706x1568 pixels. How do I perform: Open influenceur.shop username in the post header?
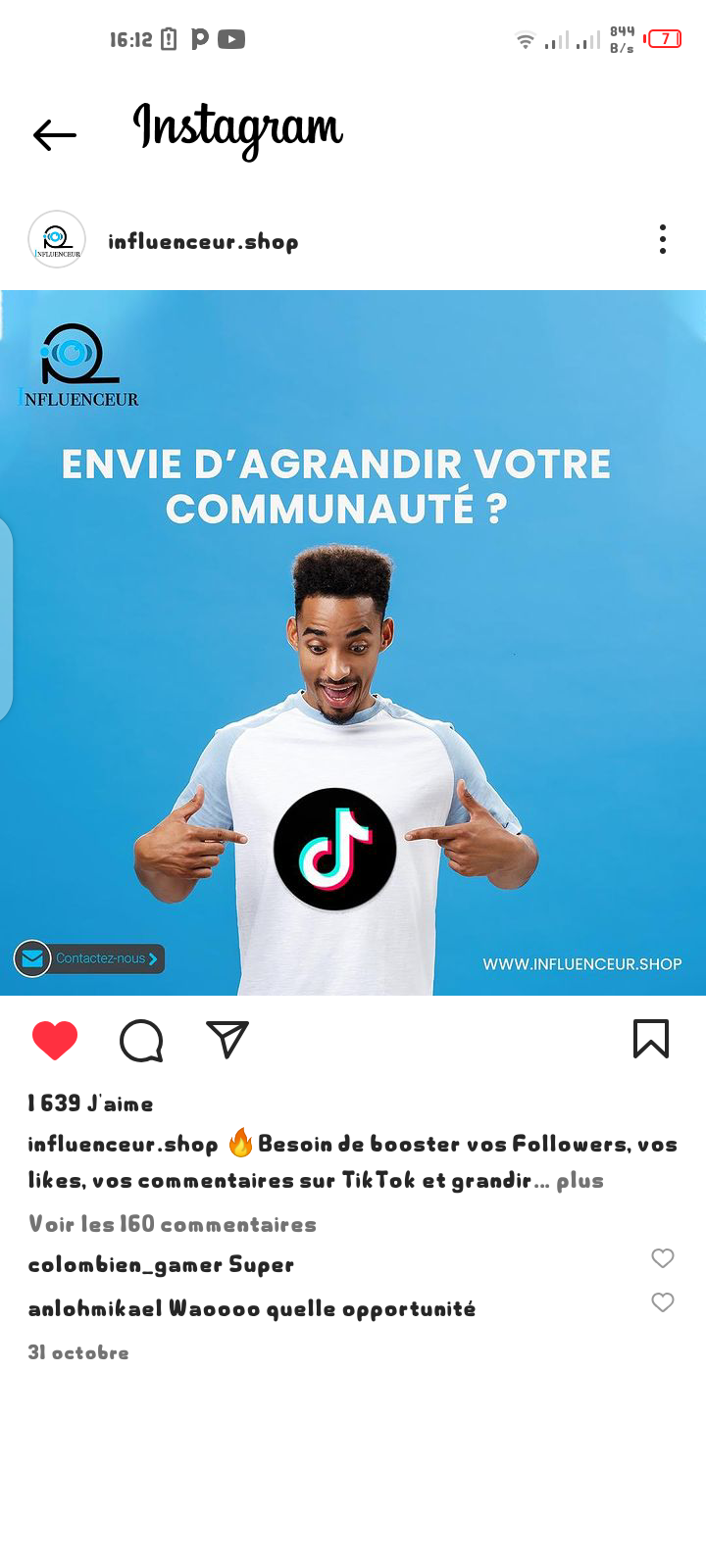203,241
